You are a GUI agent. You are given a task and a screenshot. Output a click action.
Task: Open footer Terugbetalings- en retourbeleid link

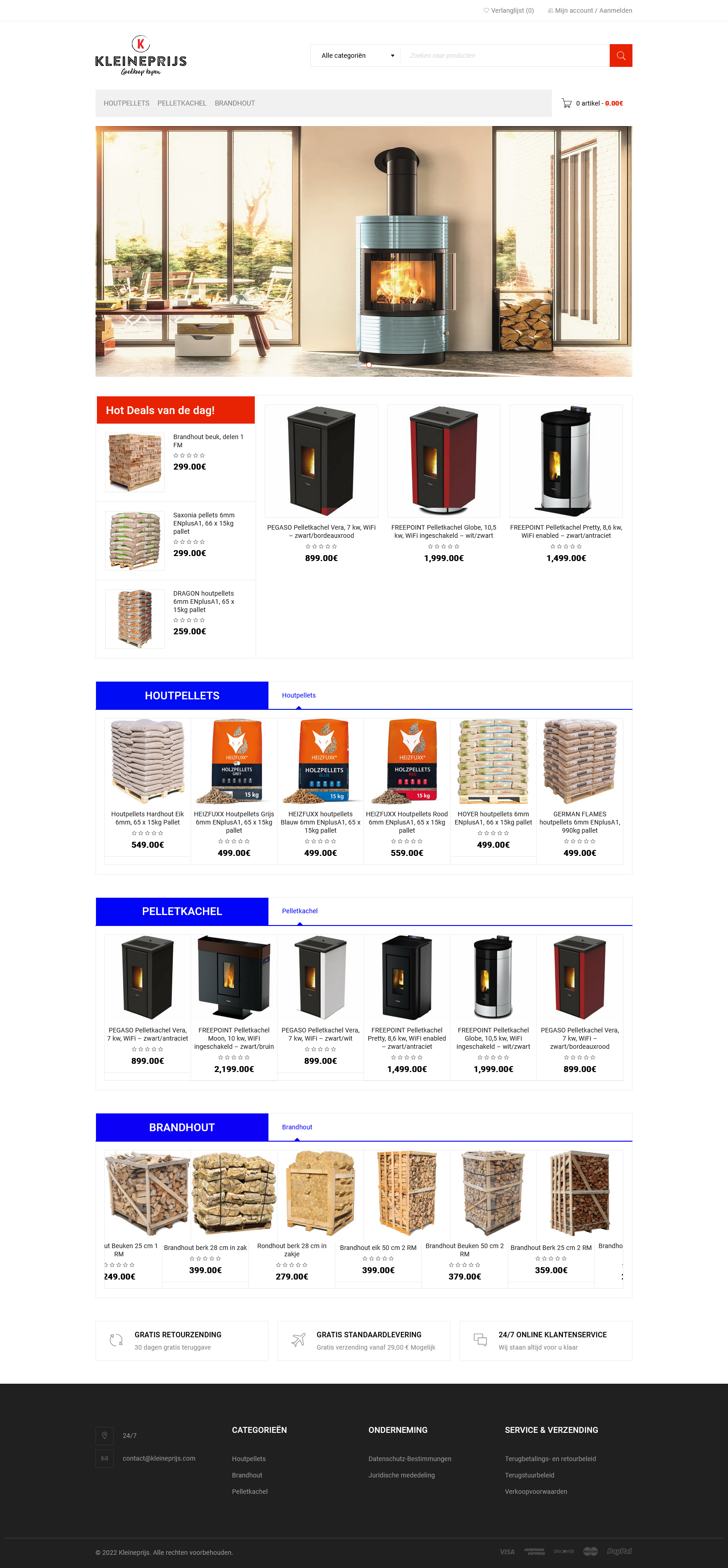tap(550, 1459)
